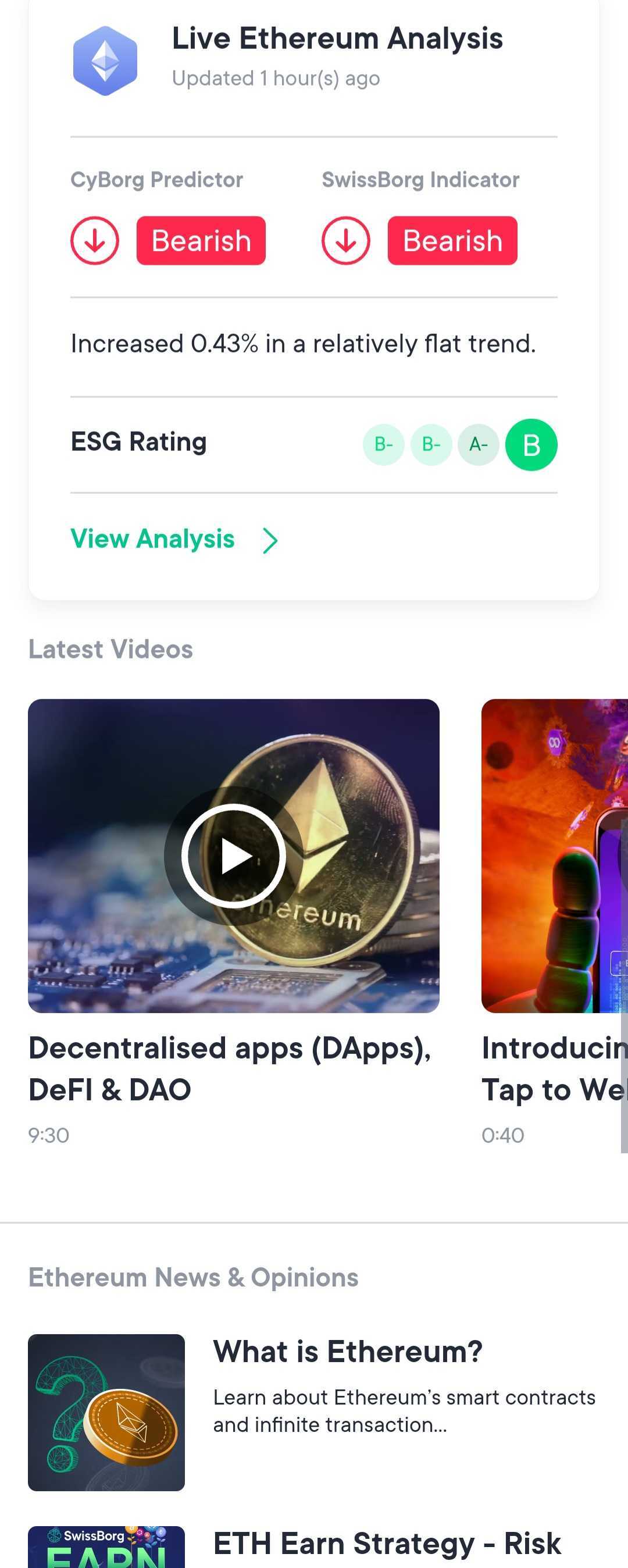
Task: Click the first B- ESG rating badge
Action: click(383, 444)
